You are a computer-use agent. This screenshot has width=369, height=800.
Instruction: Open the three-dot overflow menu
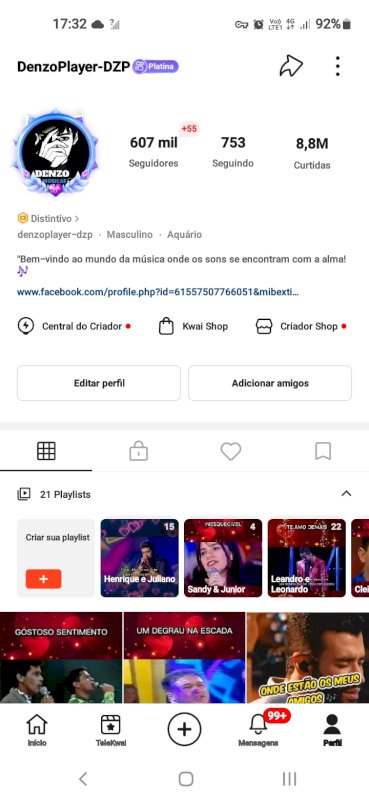pos(337,66)
